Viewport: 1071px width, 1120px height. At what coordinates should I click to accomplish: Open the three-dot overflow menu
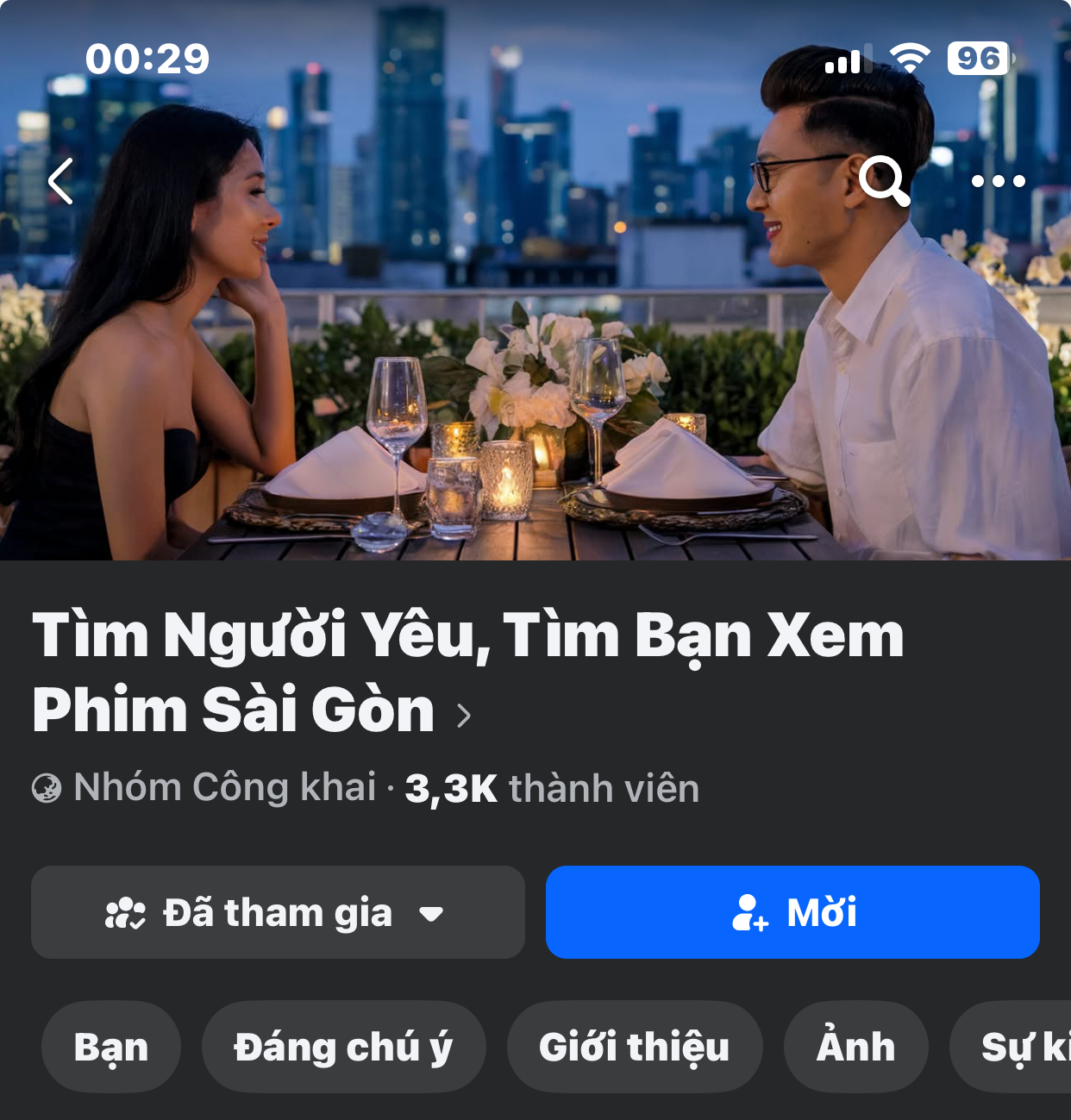pyautogui.click(x=998, y=181)
